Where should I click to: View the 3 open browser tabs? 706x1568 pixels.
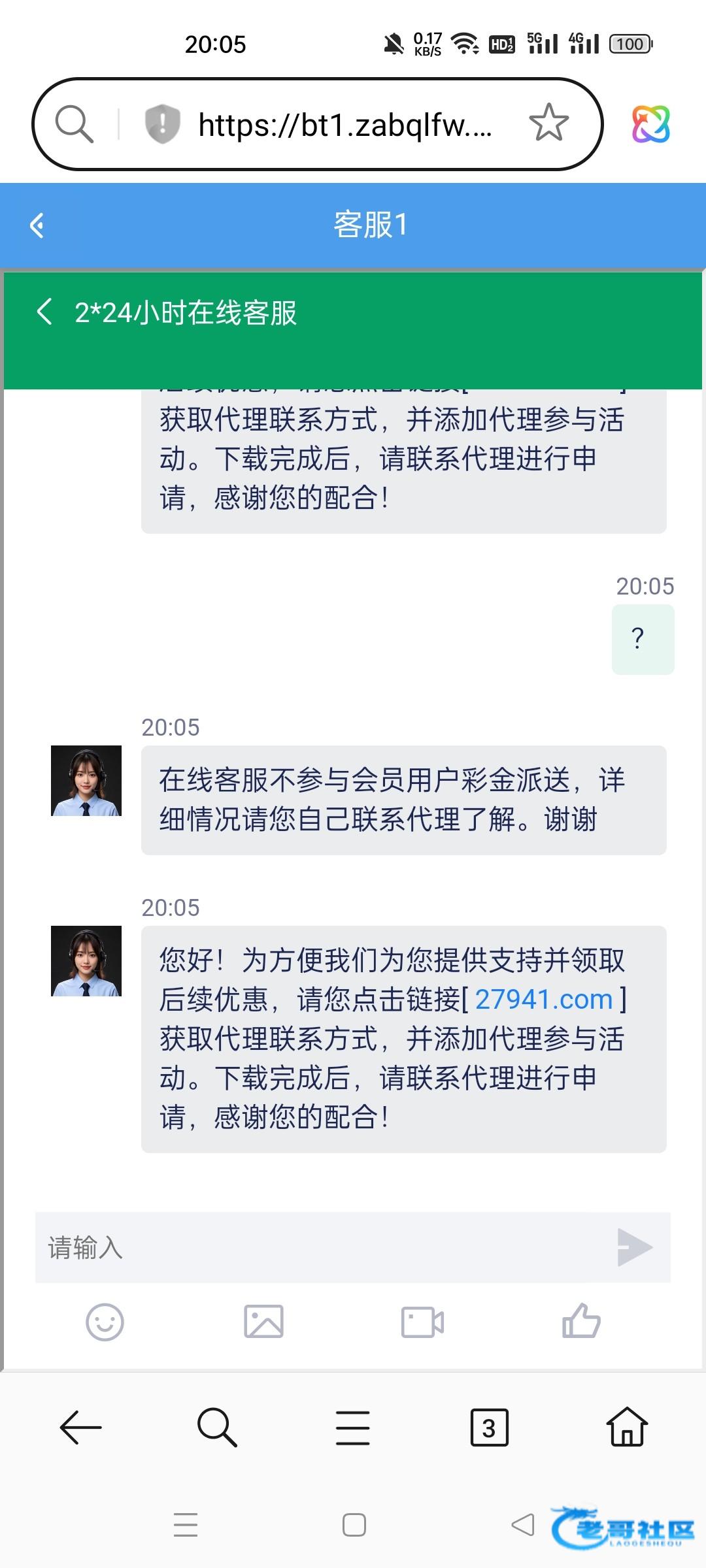pos(489,1428)
